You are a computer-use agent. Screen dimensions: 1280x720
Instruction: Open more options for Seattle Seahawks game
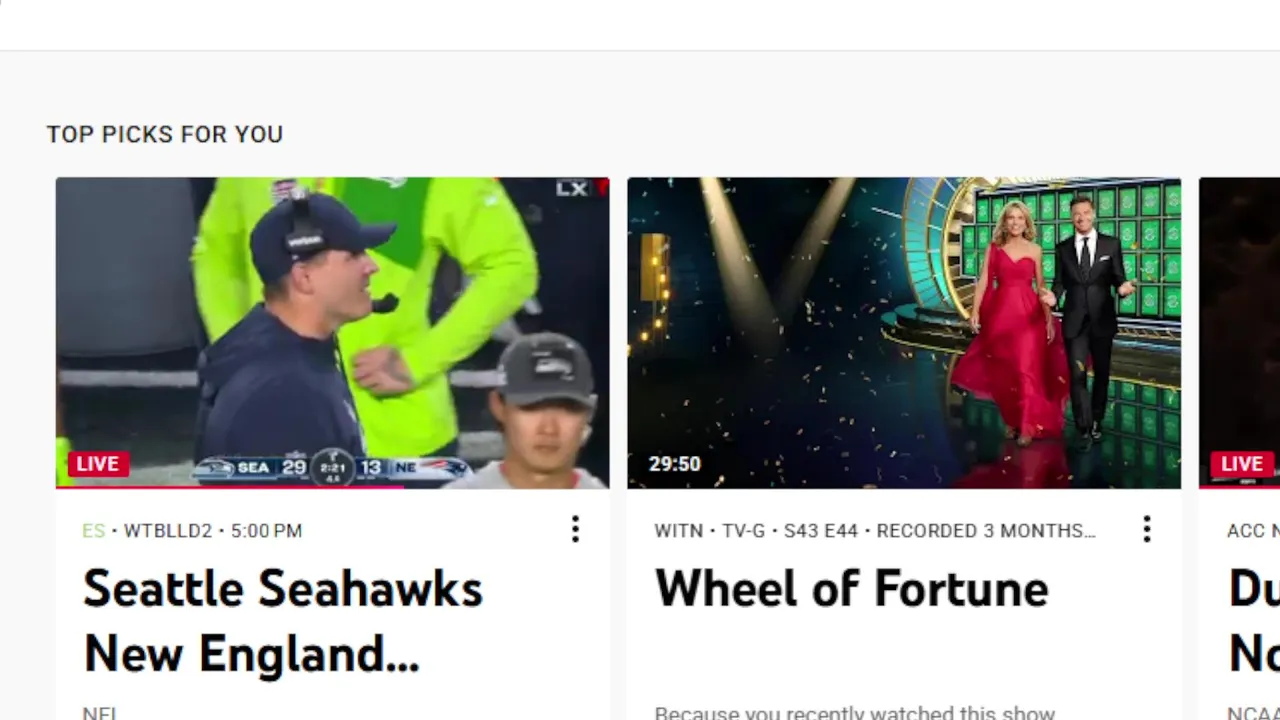pyautogui.click(x=575, y=530)
